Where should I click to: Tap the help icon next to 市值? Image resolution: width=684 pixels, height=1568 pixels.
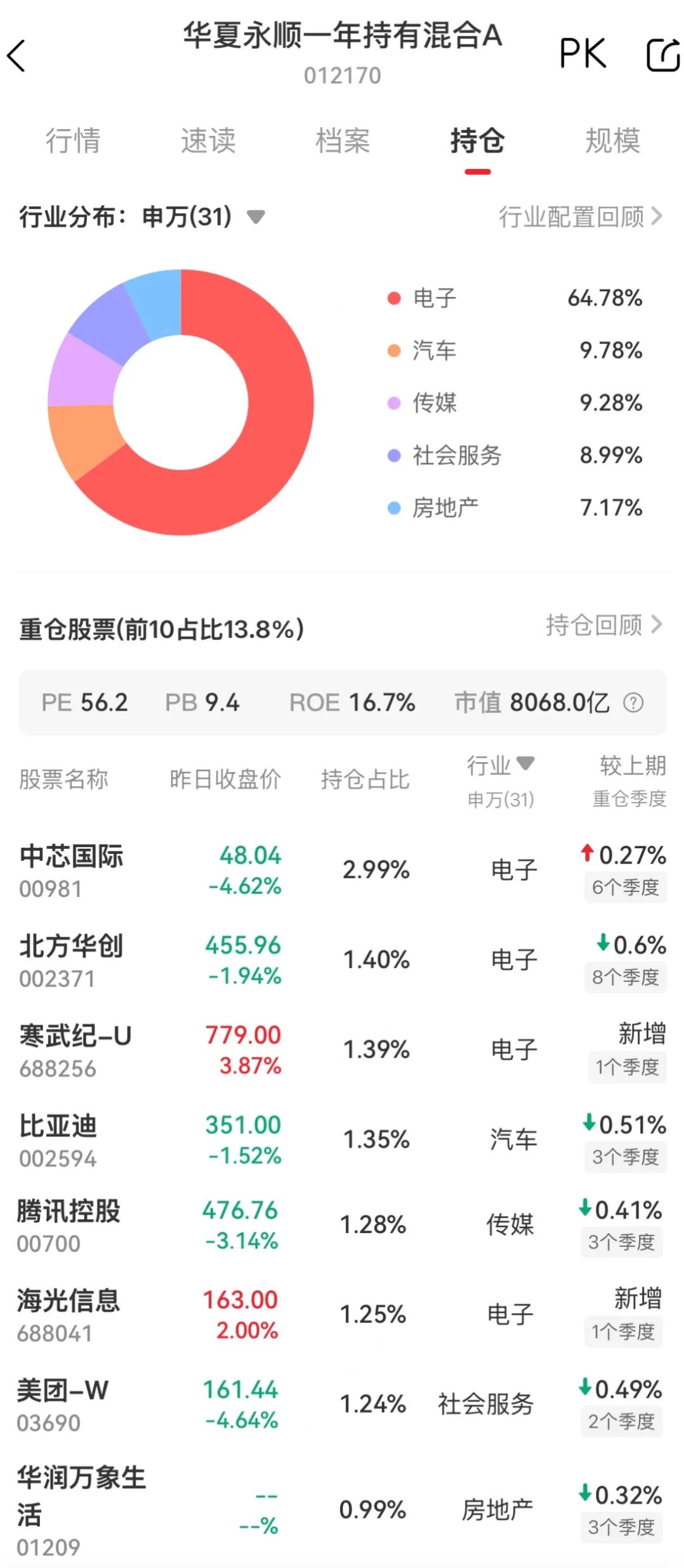point(633,703)
